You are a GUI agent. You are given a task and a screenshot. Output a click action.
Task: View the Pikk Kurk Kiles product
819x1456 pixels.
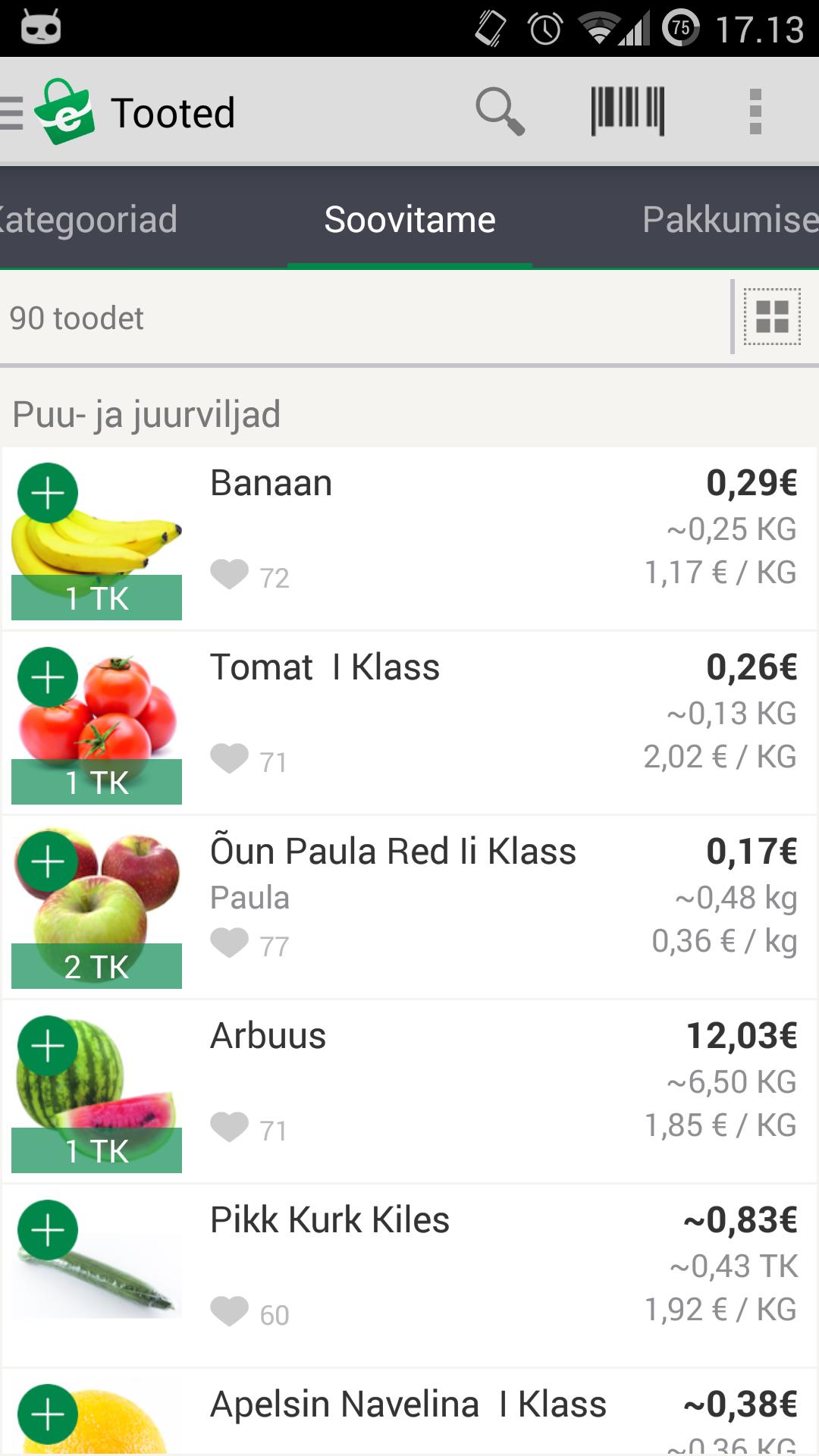click(329, 1220)
